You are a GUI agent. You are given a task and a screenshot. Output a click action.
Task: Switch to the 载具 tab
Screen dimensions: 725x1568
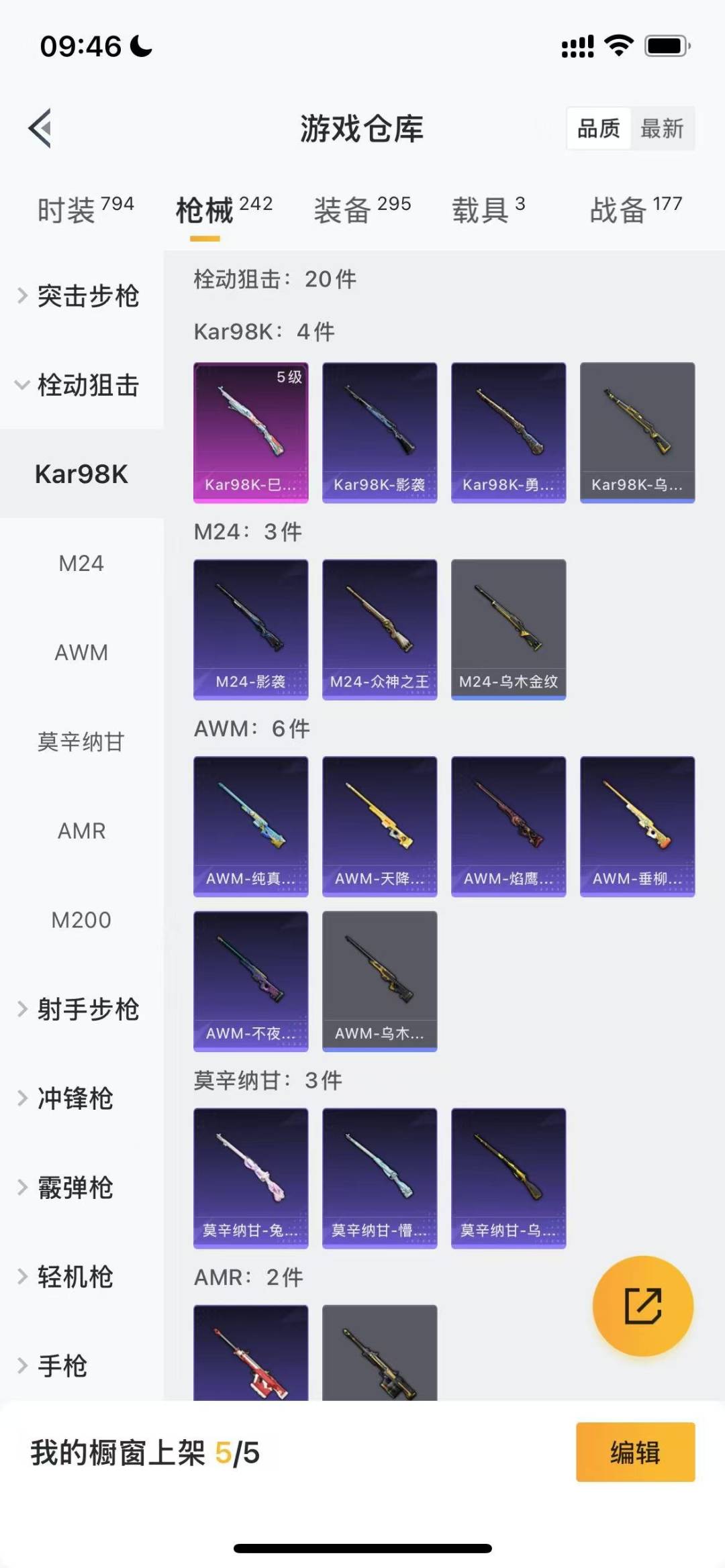tap(489, 209)
